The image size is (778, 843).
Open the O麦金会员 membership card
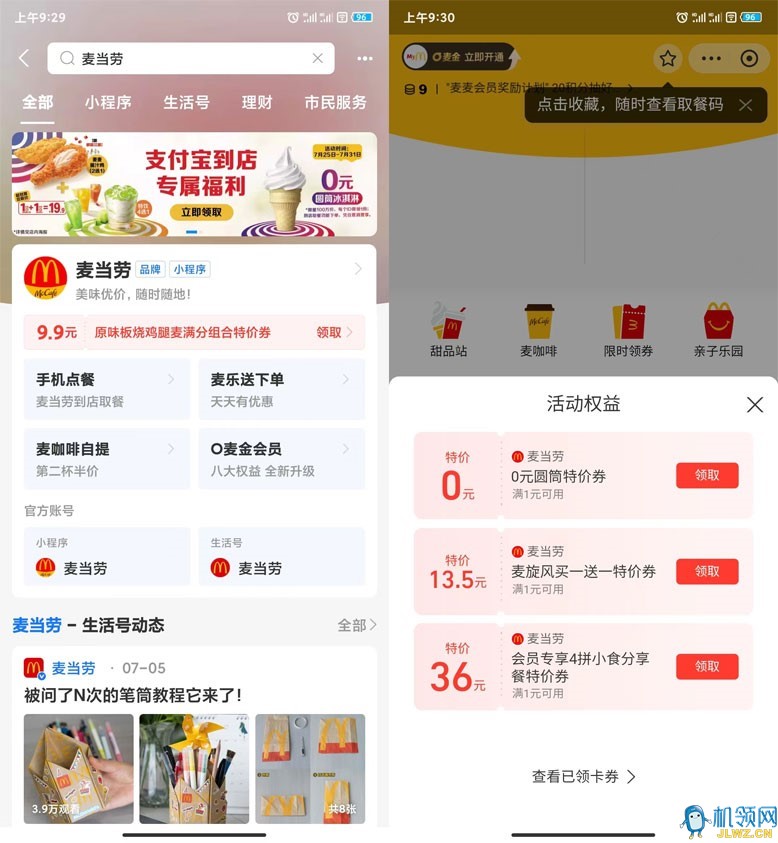click(x=281, y=459)
